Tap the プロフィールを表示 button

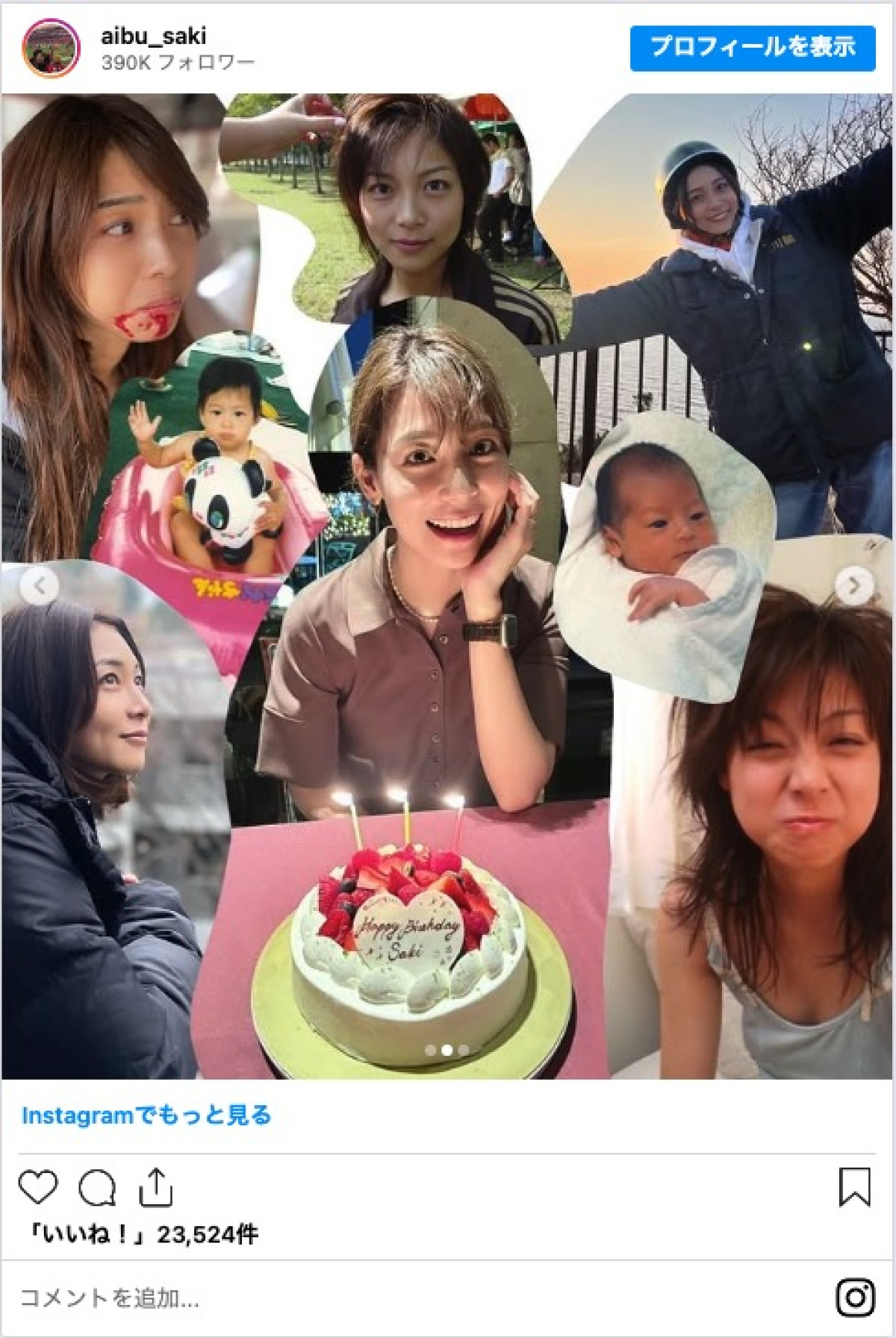click(x=752, y=49)
